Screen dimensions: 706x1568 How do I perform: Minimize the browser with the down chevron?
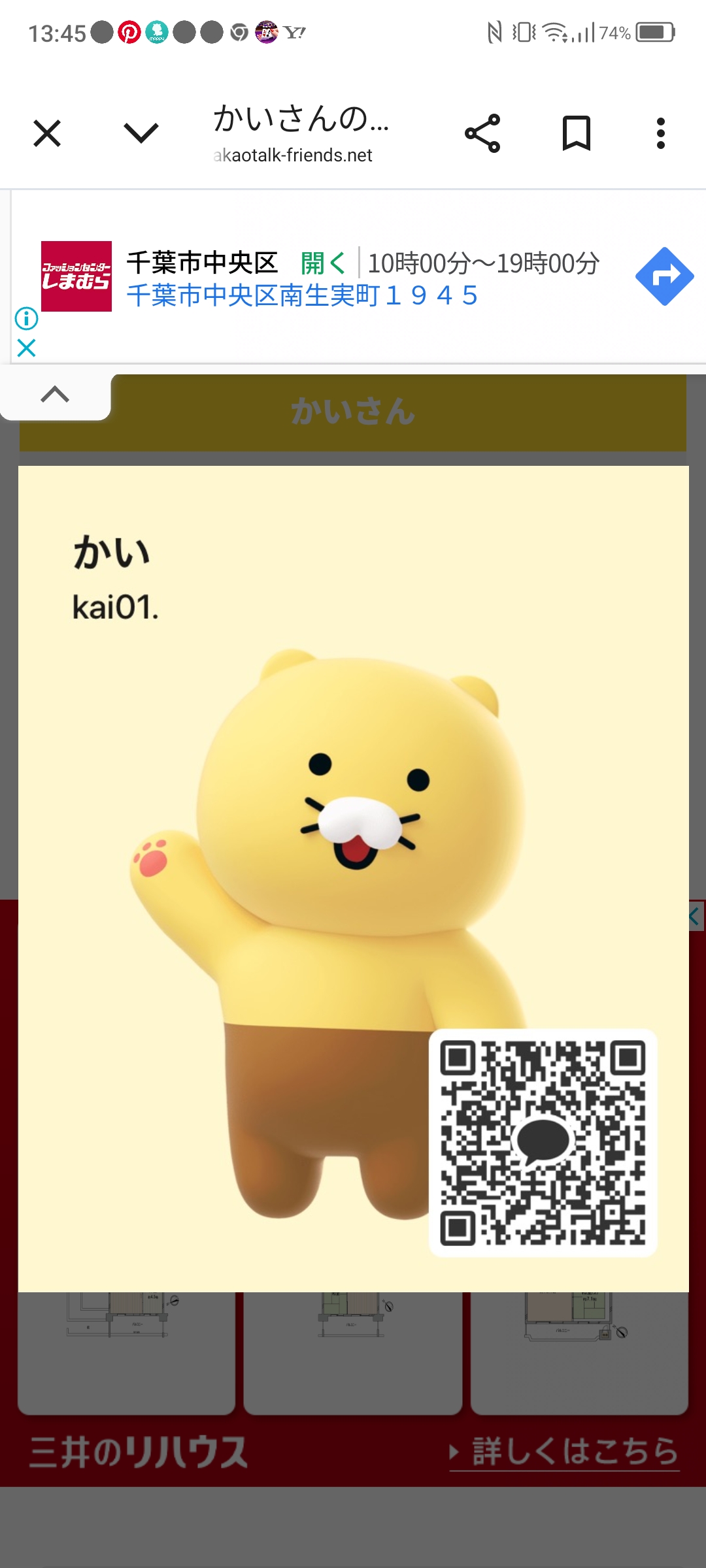[x=141, y=133]
